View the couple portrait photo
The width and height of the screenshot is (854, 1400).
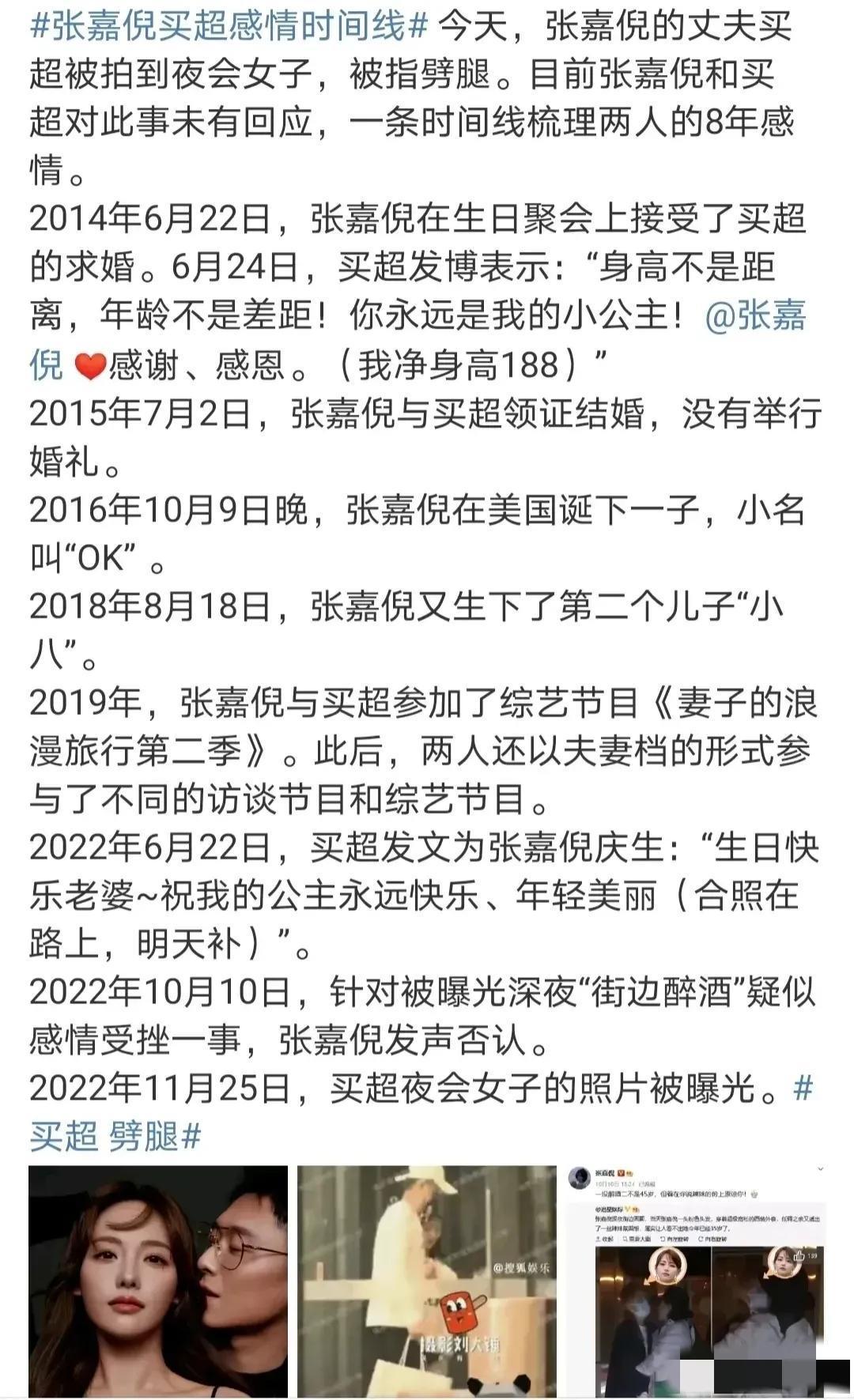[158, 1281]
